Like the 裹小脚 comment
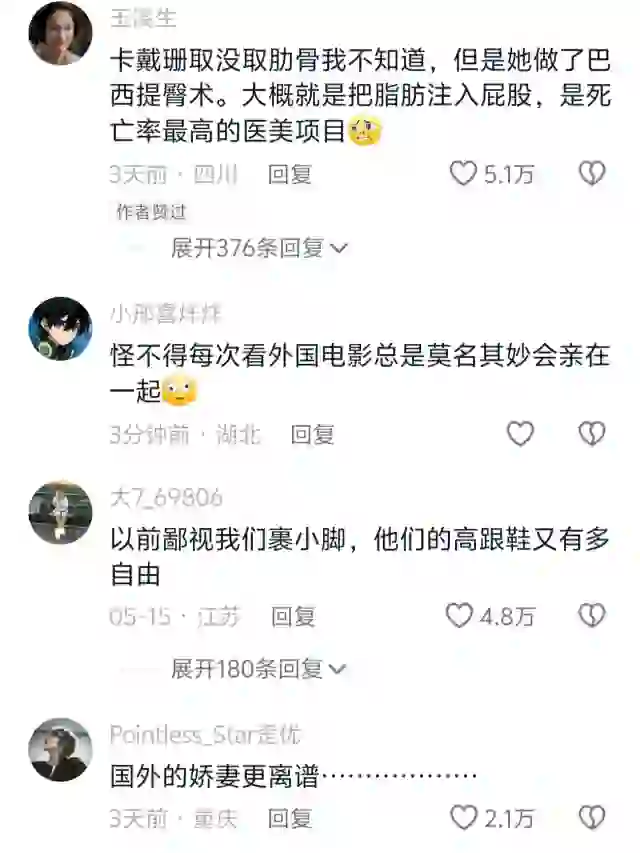This screenshot has height=853, width=640. coord(459,615)
